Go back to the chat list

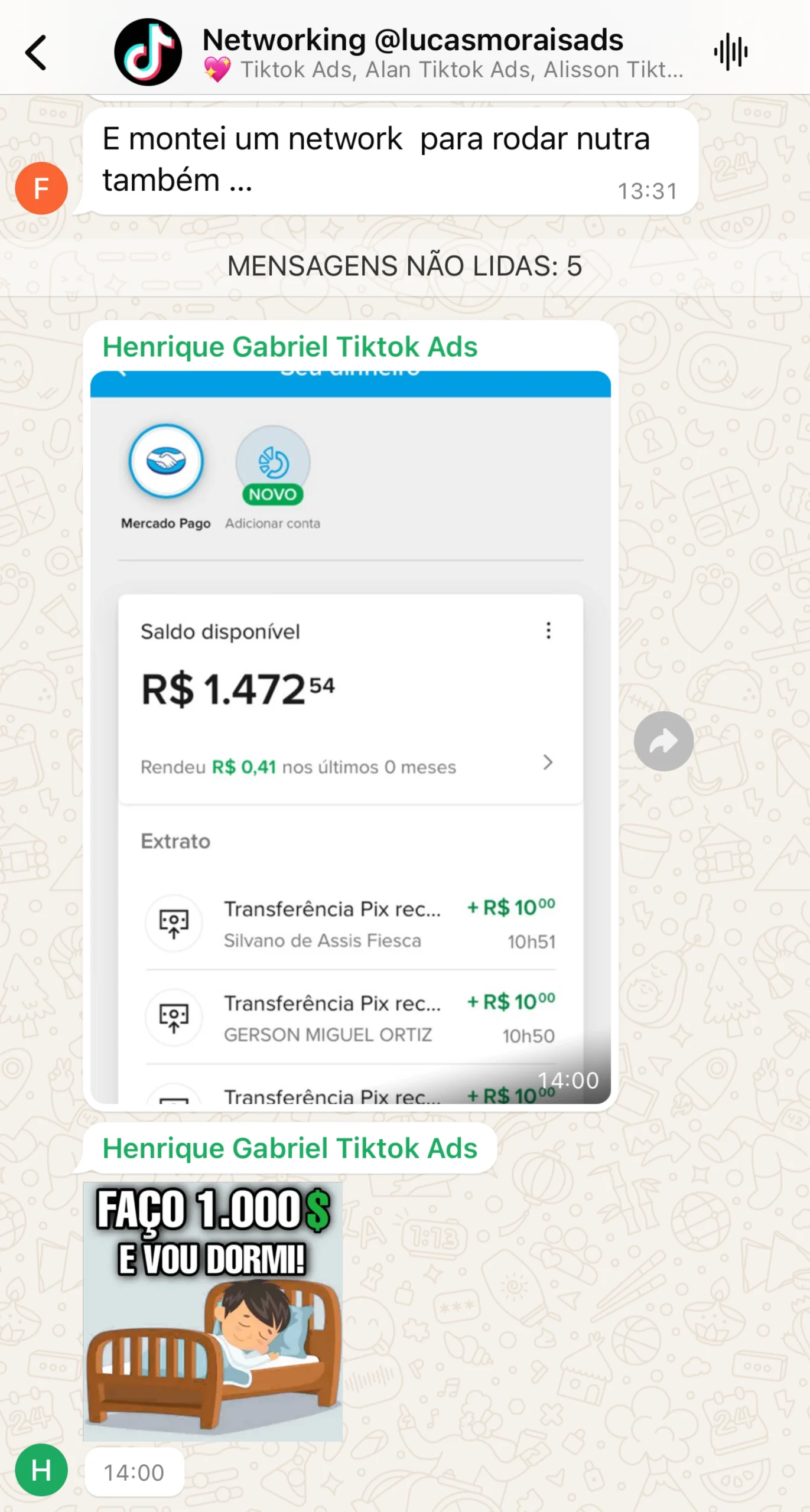pos(36,53)
